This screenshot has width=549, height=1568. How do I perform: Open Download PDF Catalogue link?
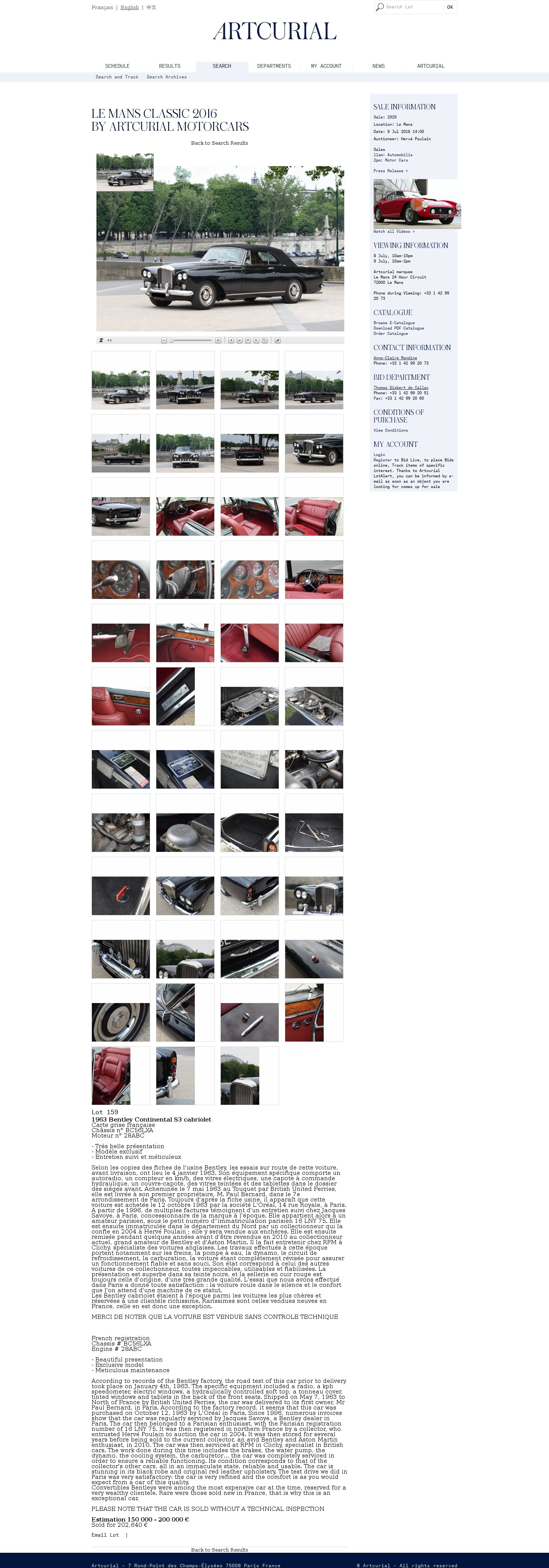pos(398,328)
